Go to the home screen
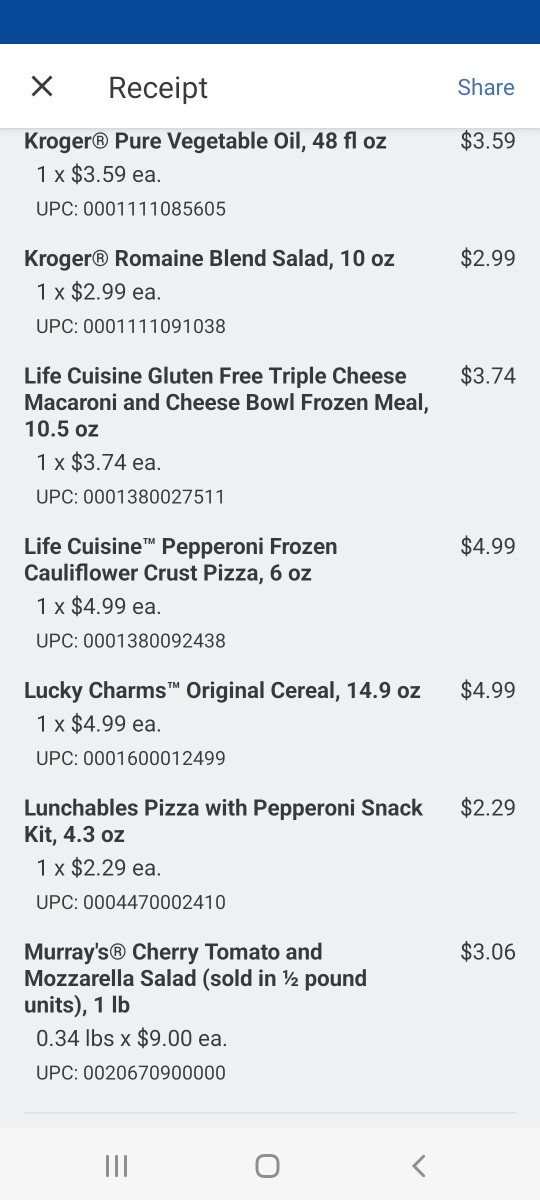The height and width of the screenshot is (1200, 540). coord(267,1165)
